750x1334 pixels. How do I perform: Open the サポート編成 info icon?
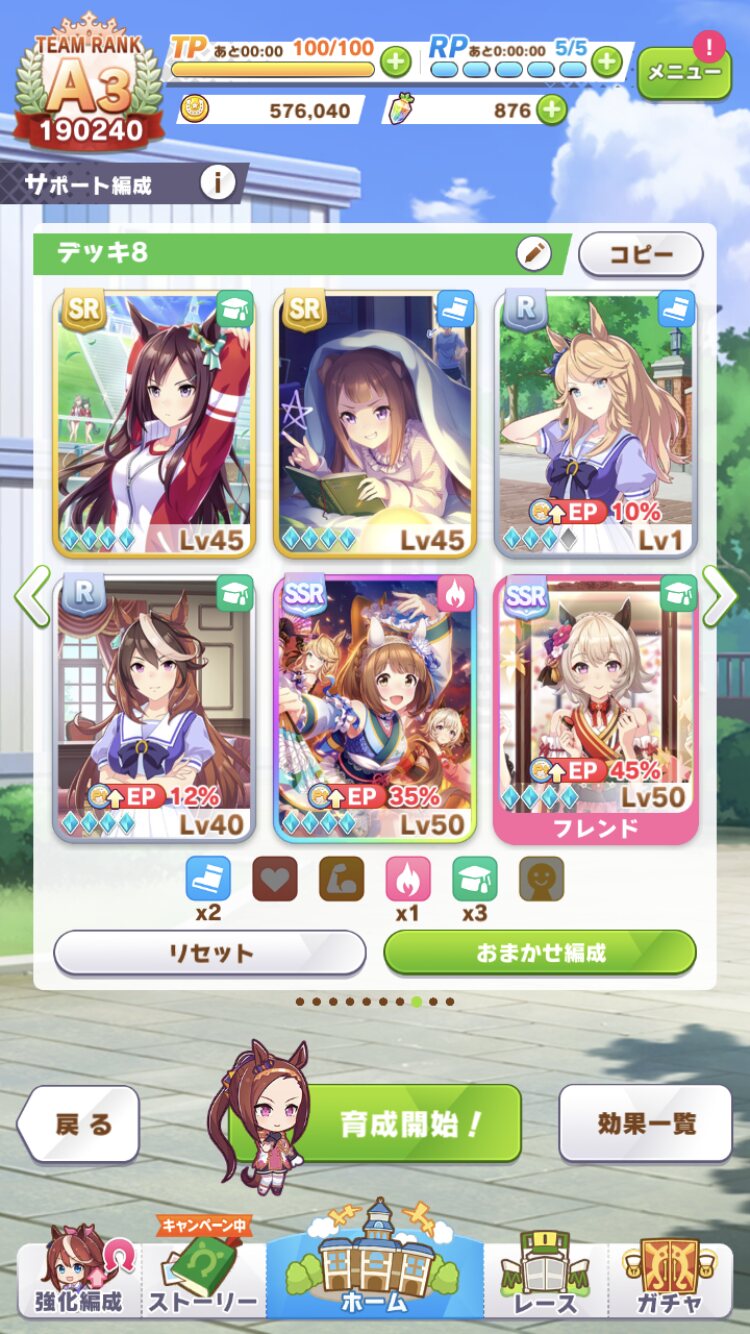coord(217,183)
